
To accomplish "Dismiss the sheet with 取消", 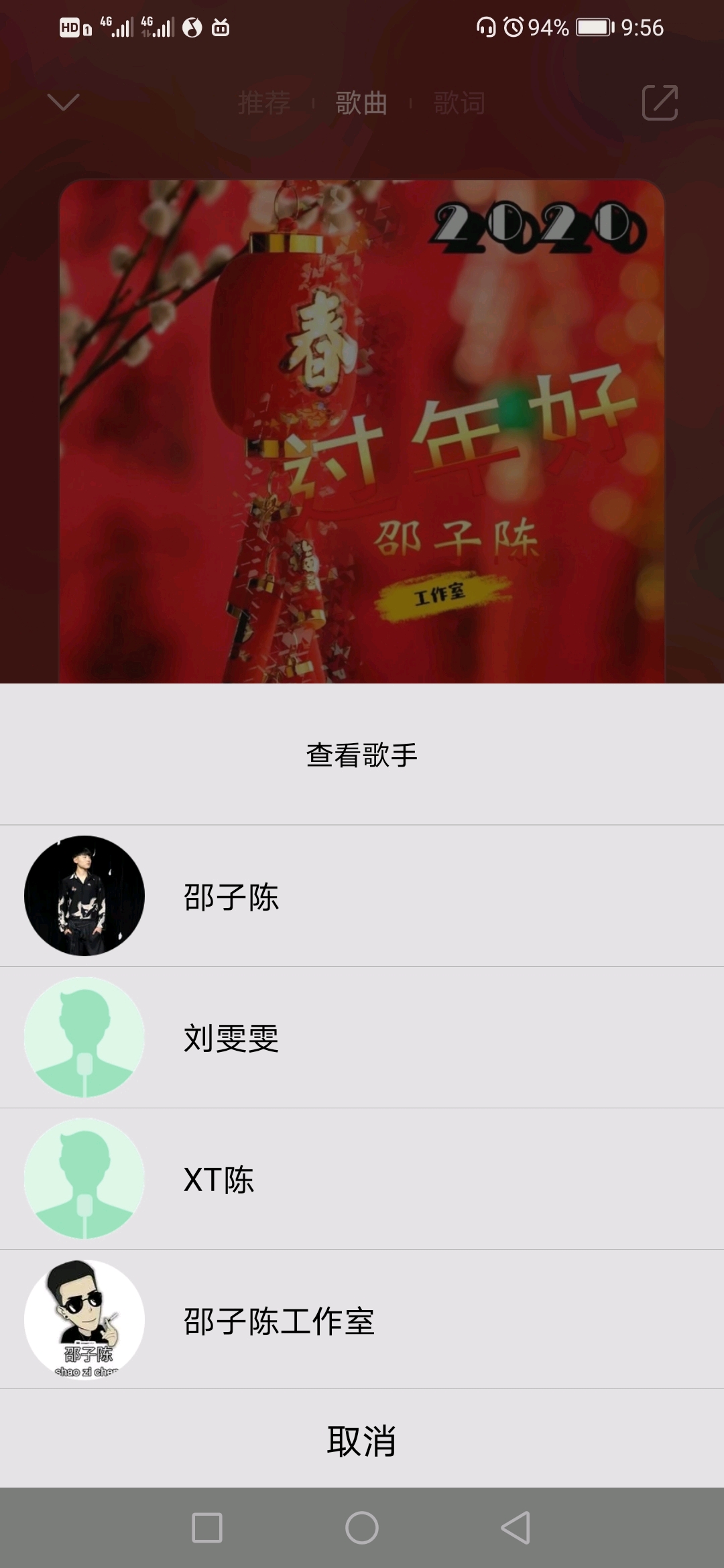I will (362, 1440).
